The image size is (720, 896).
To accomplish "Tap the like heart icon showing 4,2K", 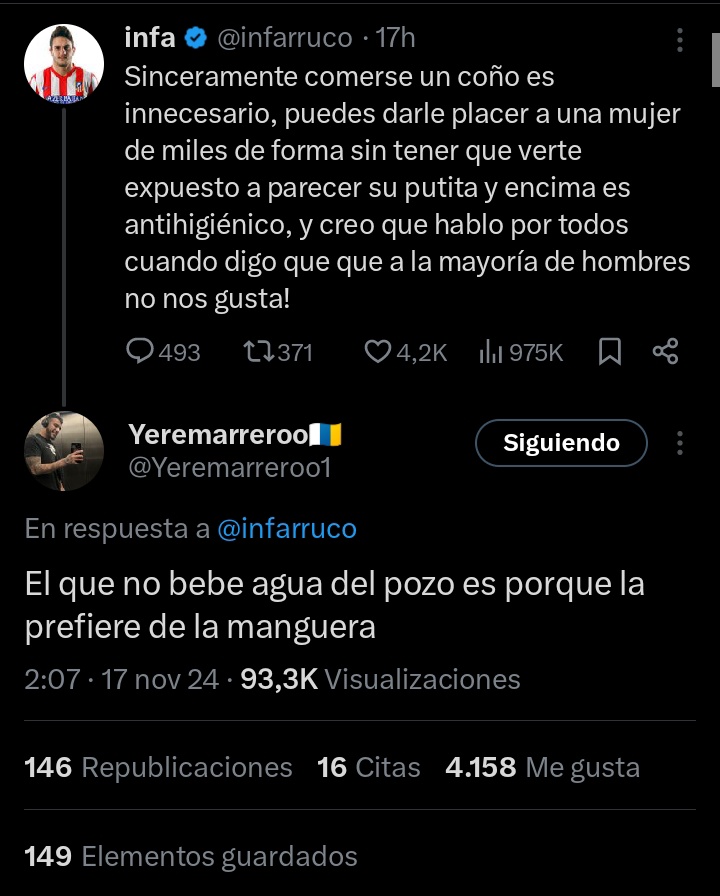I will 380,351.
